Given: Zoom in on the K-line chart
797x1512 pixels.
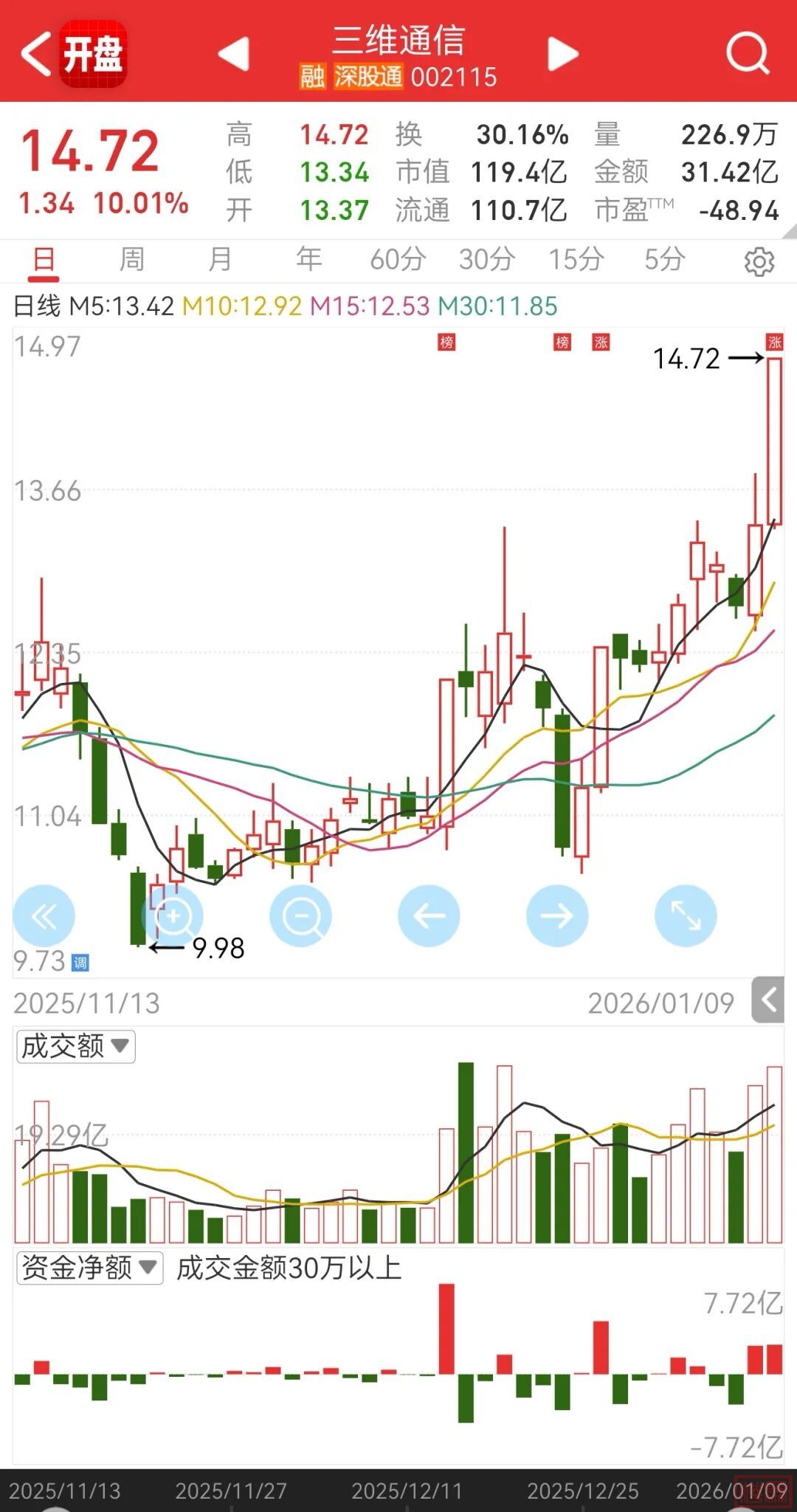Looking at the screenshot, I should pyautogui.click(x=173, y=916).
